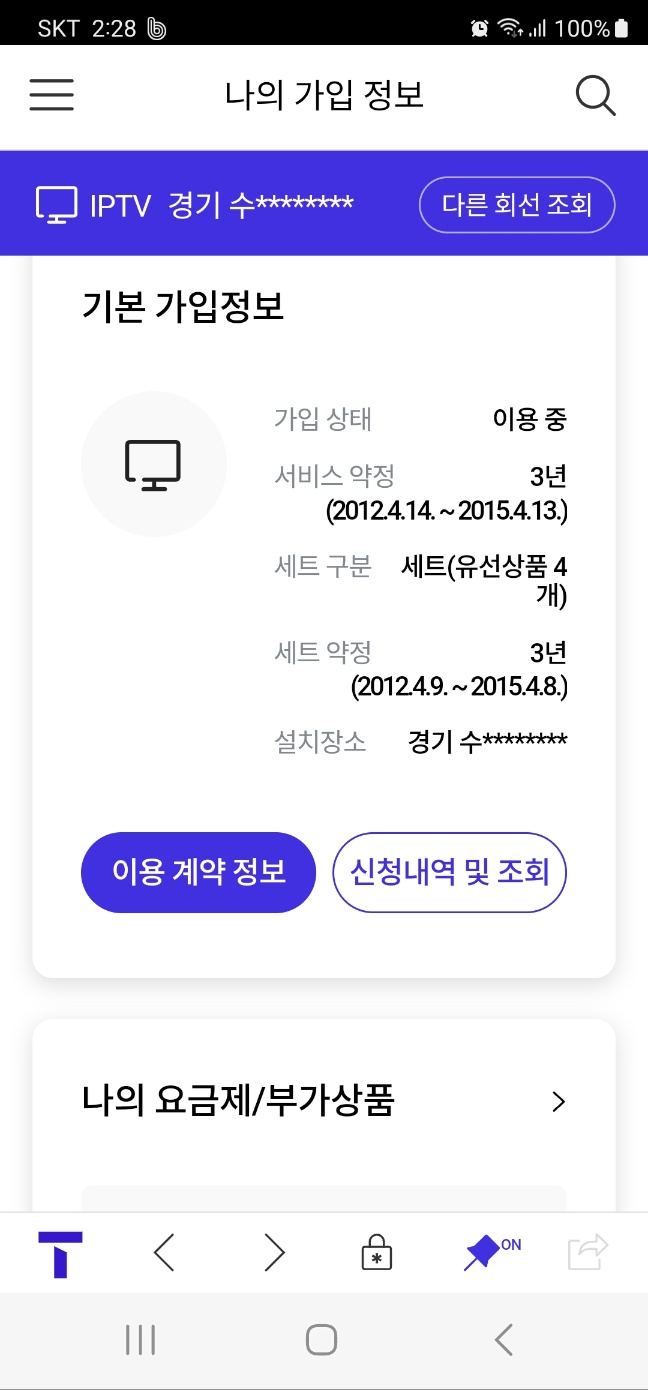The width and height of the screenshot is (648, 1390).
Task: Open the search magnifier icon
Action: pyautogui.click(x=595, y=96)
